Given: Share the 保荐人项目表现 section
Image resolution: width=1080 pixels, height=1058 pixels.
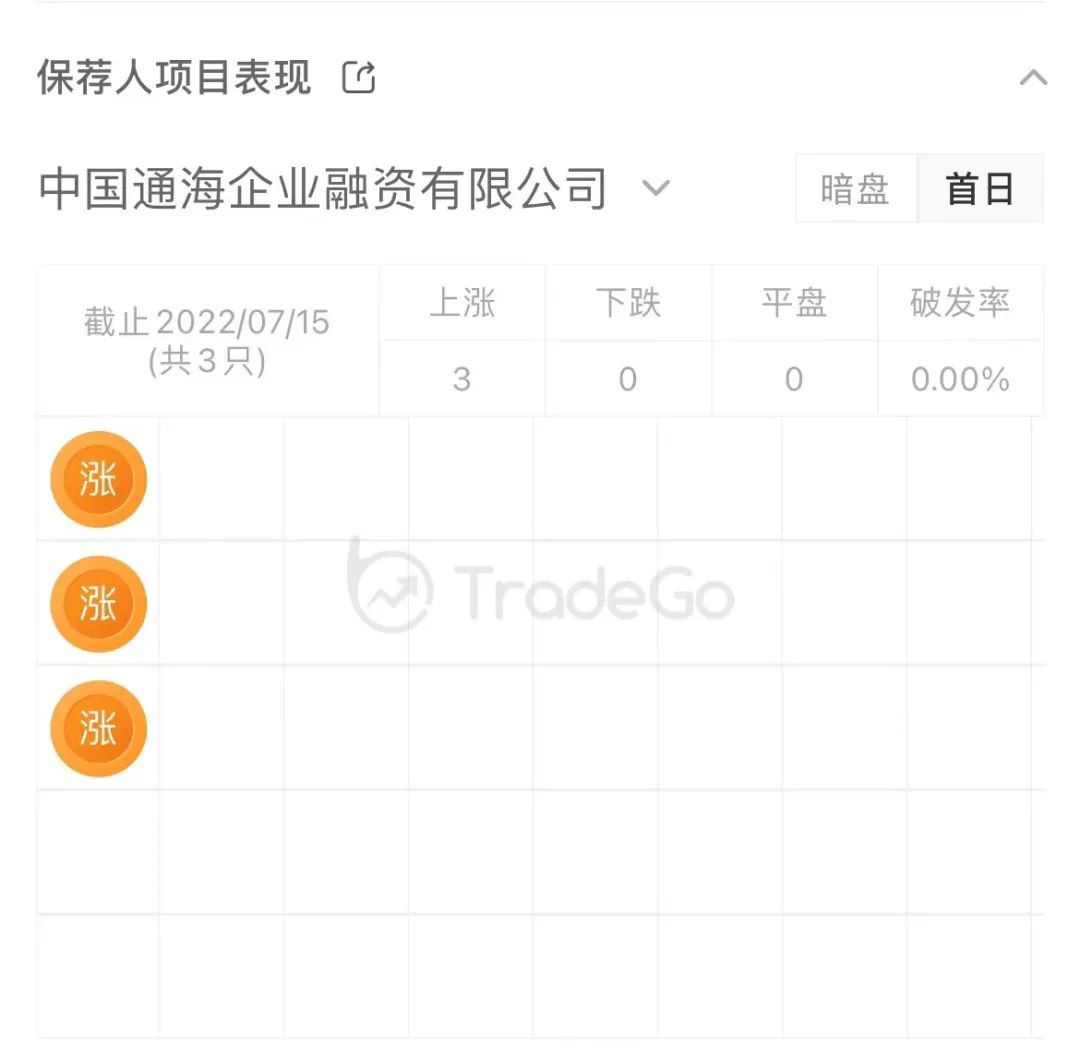Looking at the screenshot, I should [x=359, y=77].
